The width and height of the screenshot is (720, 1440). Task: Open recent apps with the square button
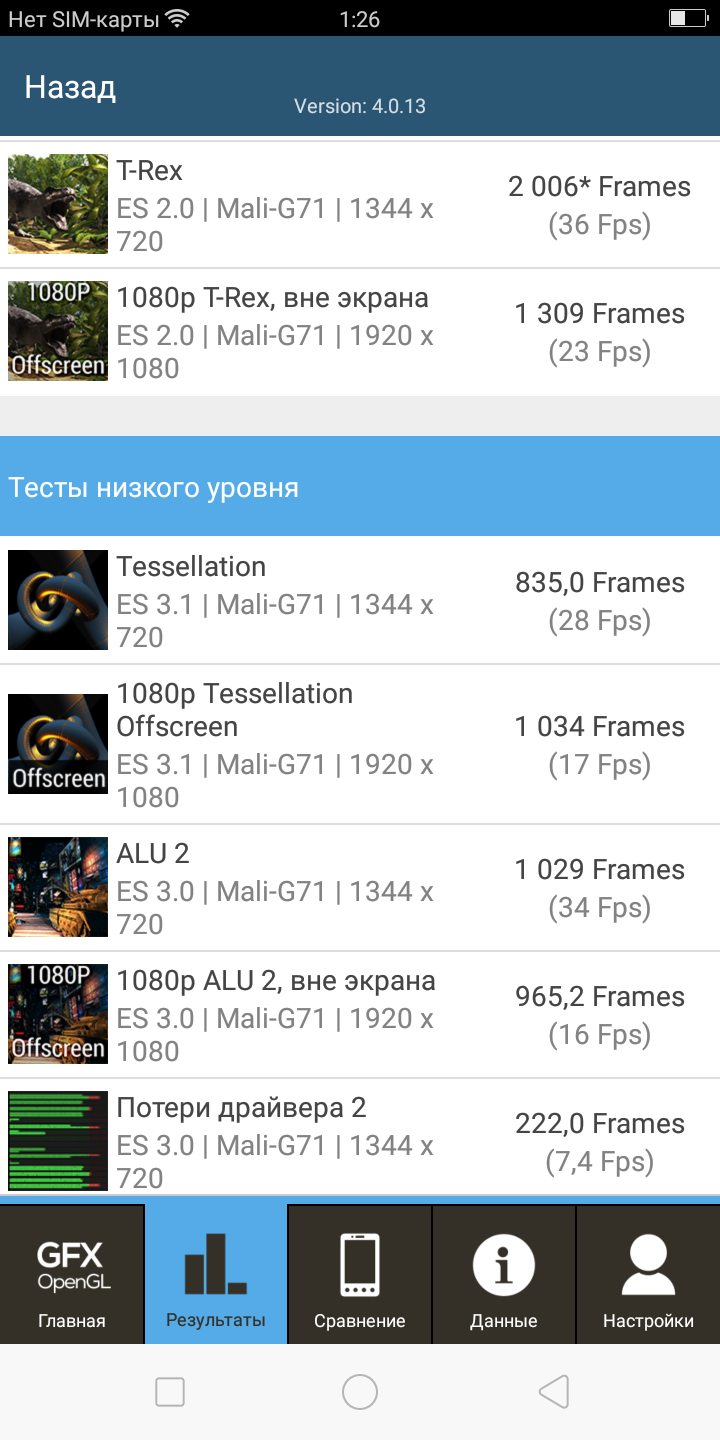[x=170, y=1391]
